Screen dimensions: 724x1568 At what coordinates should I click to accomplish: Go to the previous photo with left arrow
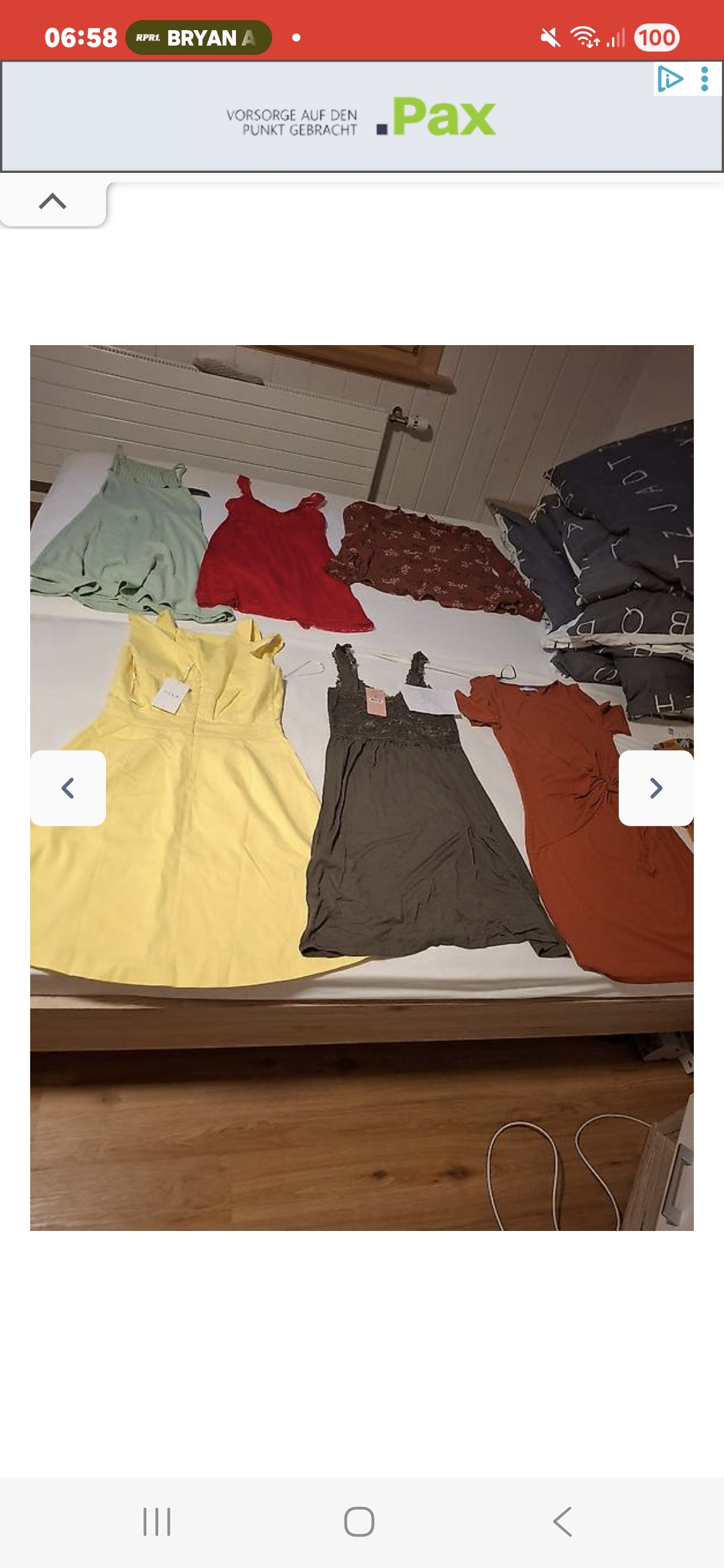click(68, 789)
